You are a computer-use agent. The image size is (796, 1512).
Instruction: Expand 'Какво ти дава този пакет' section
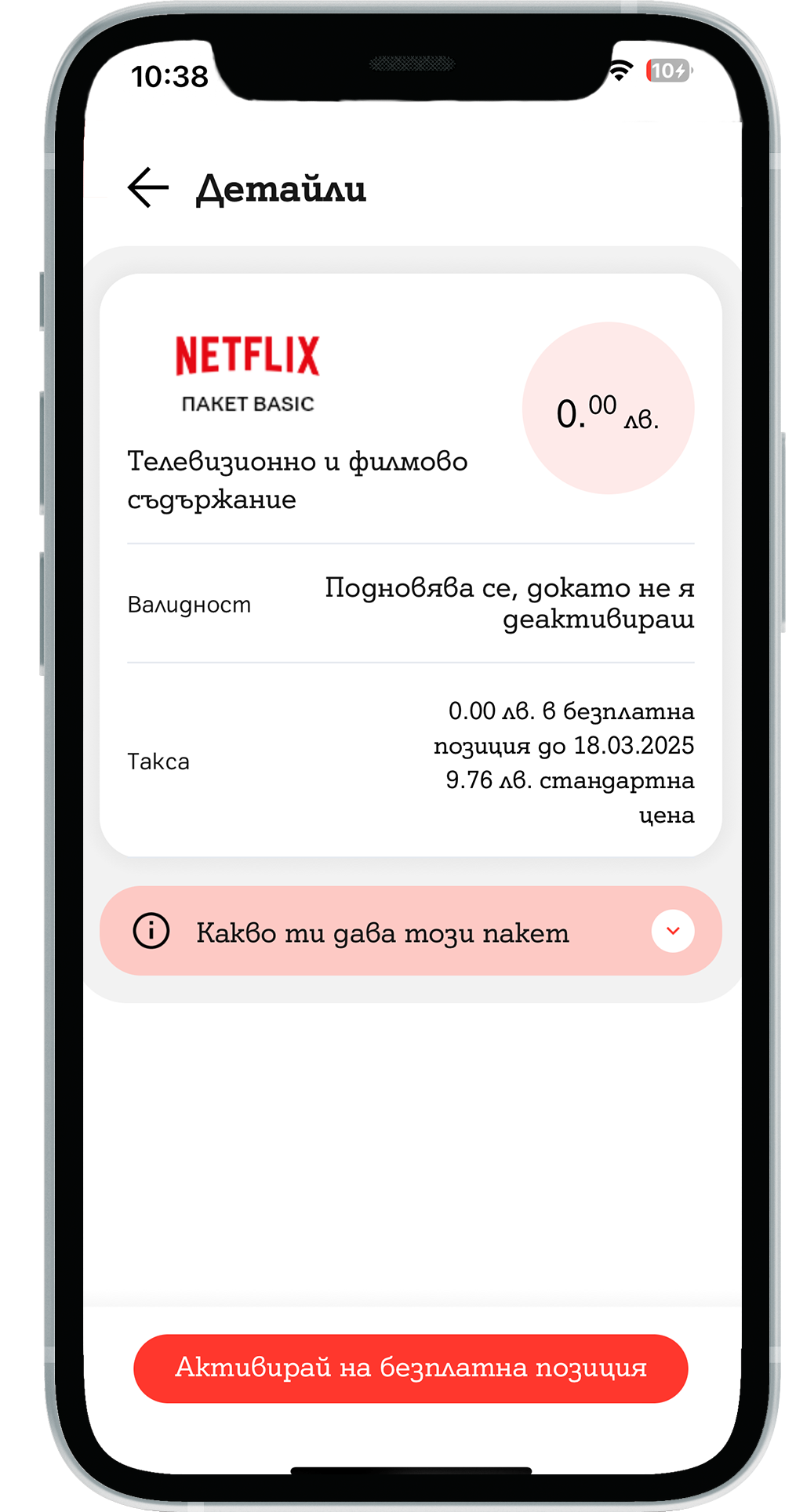pos(672,931)
